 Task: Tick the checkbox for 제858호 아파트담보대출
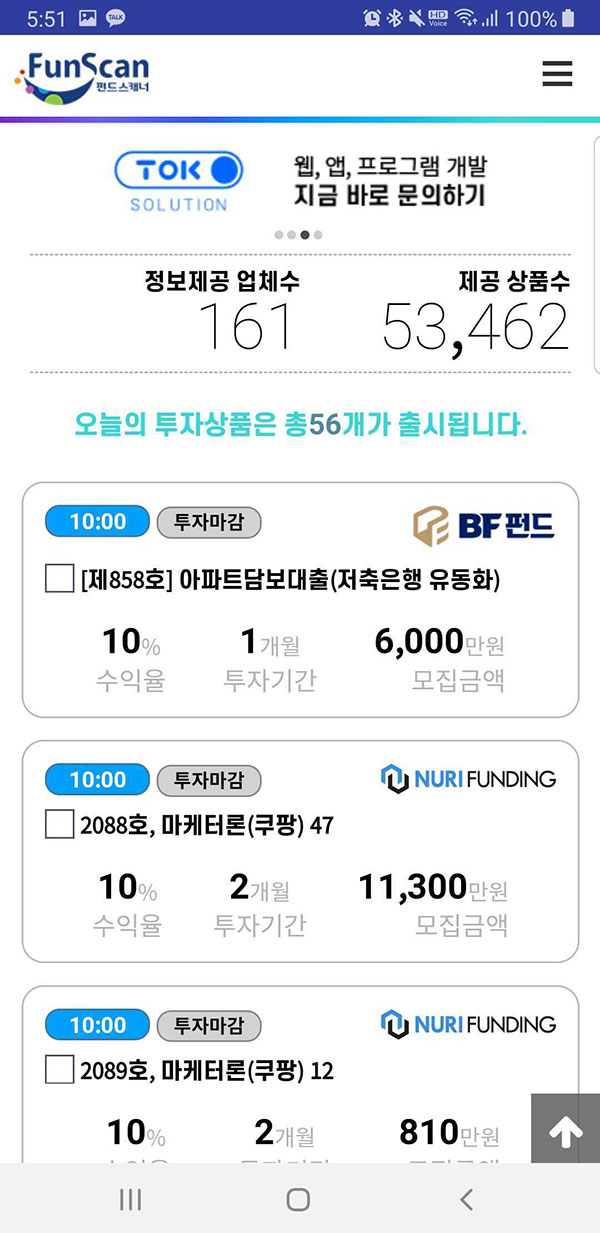pyautogui.click(x=60, y=578)
